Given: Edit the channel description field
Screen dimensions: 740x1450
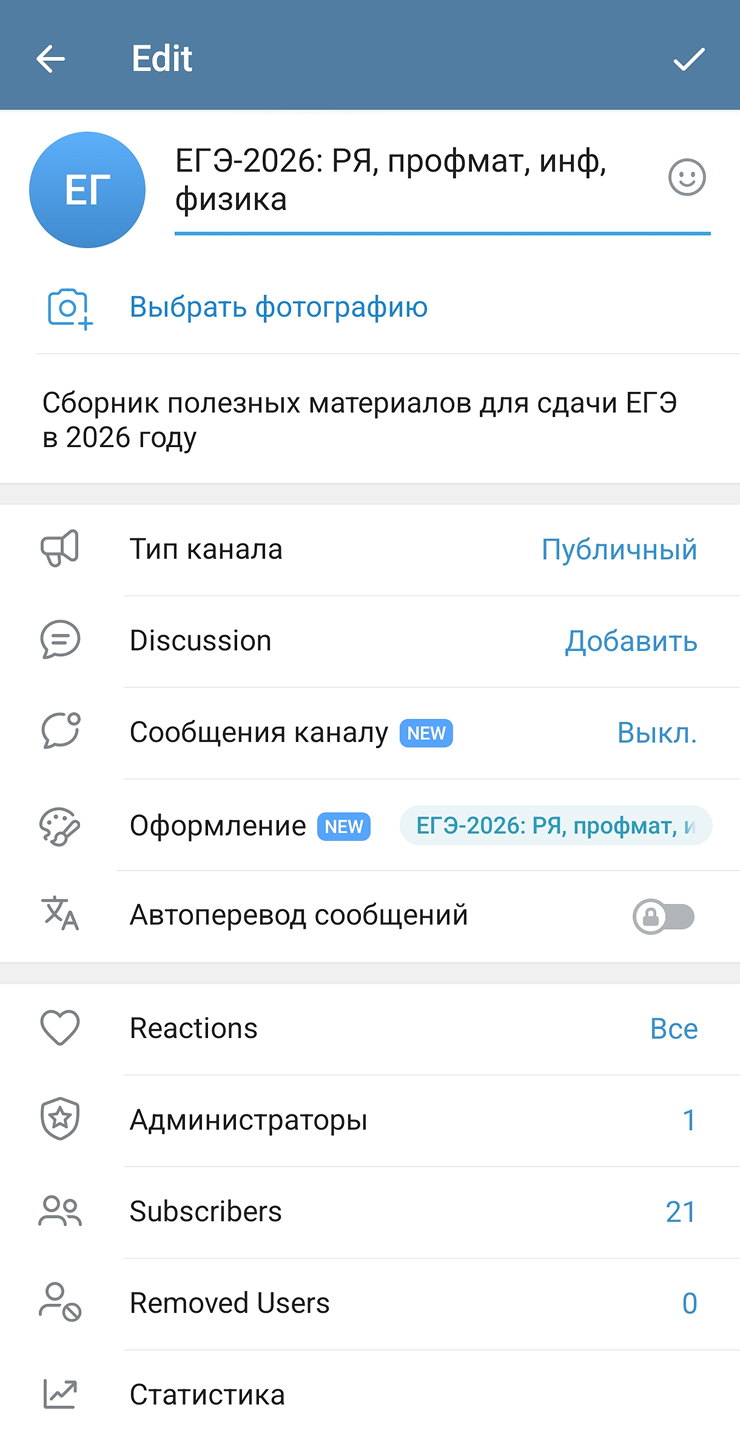Looking at the screenshot, I should point(370,420).
